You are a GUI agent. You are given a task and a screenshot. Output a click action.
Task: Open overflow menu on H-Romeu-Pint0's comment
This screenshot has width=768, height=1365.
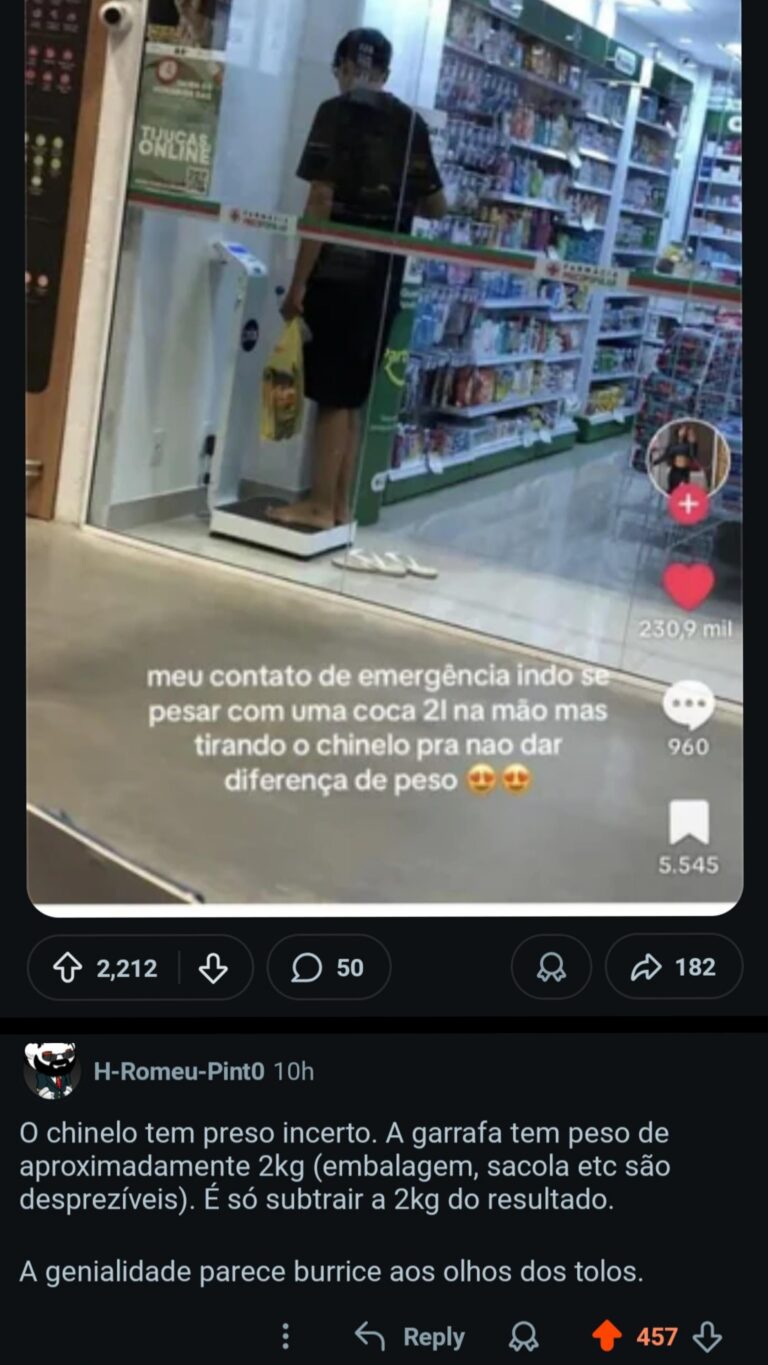point(285,1336)
